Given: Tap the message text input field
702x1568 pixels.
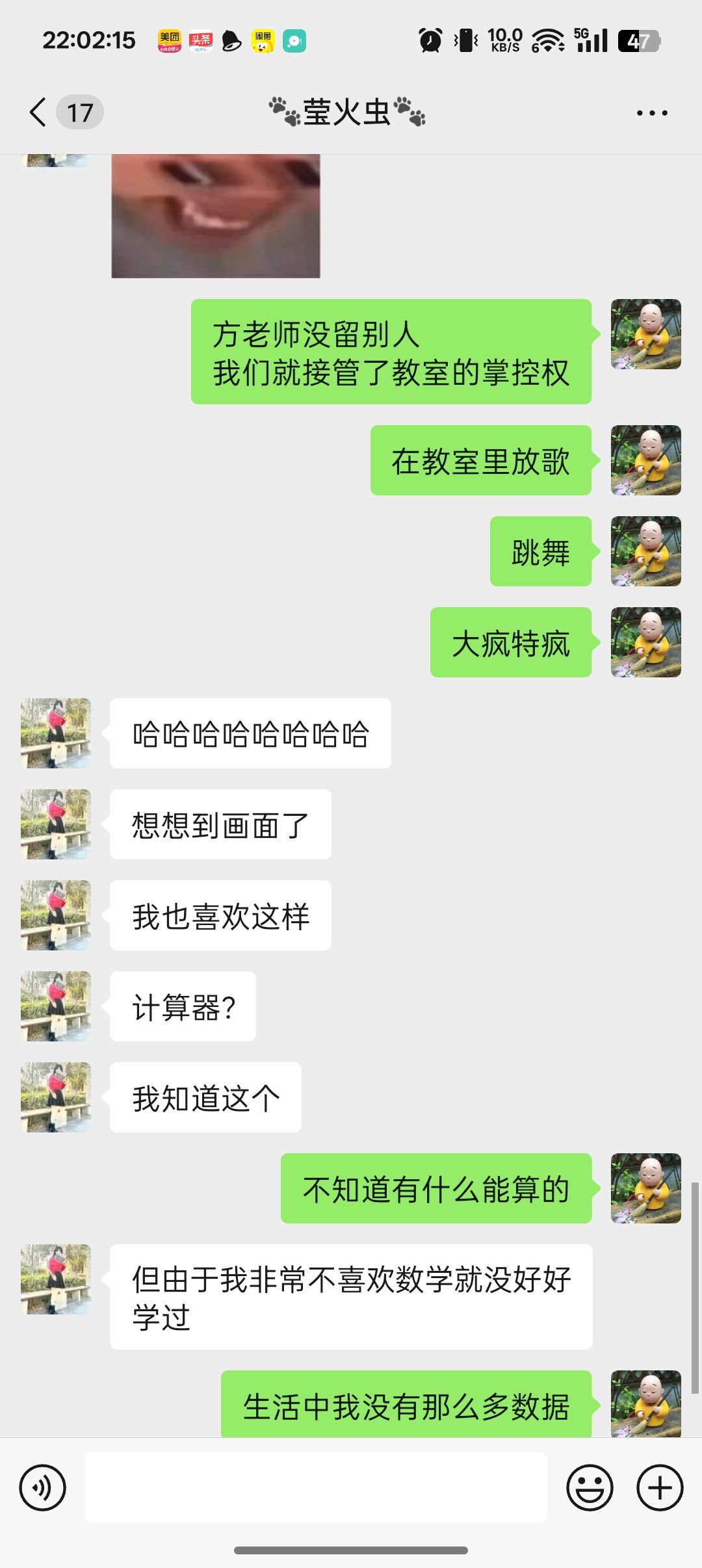Looking at the screenshot, I should pos(316,1487).
